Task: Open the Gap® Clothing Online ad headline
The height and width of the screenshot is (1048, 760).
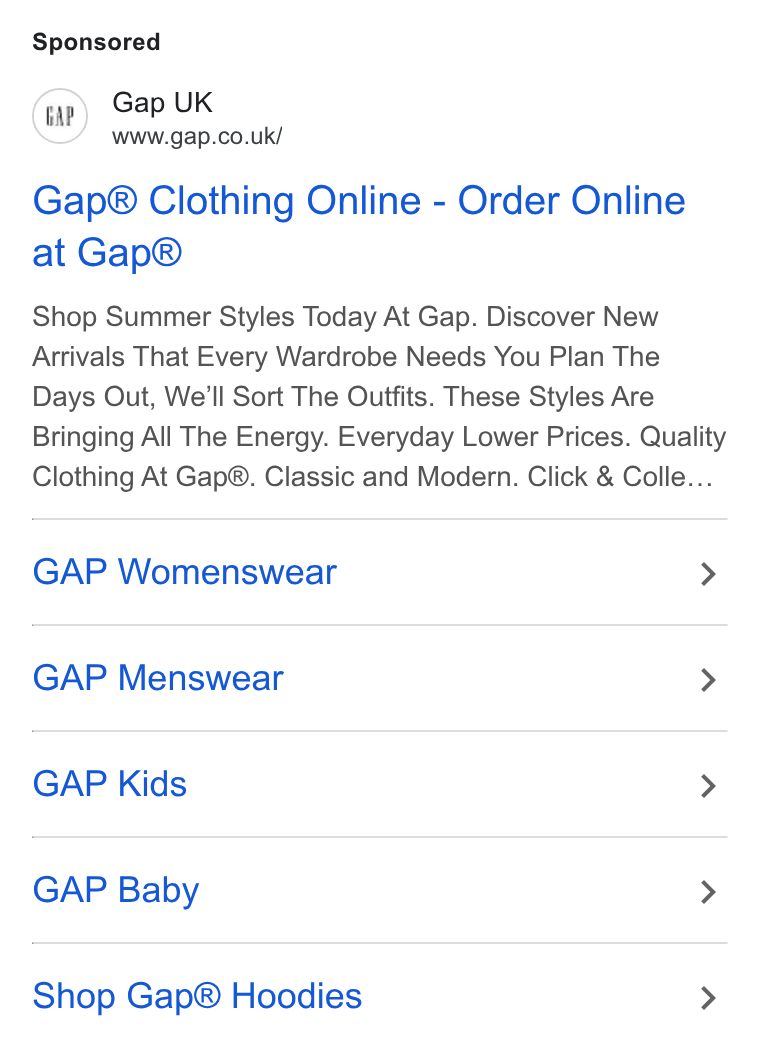Action: click(359, 227)
